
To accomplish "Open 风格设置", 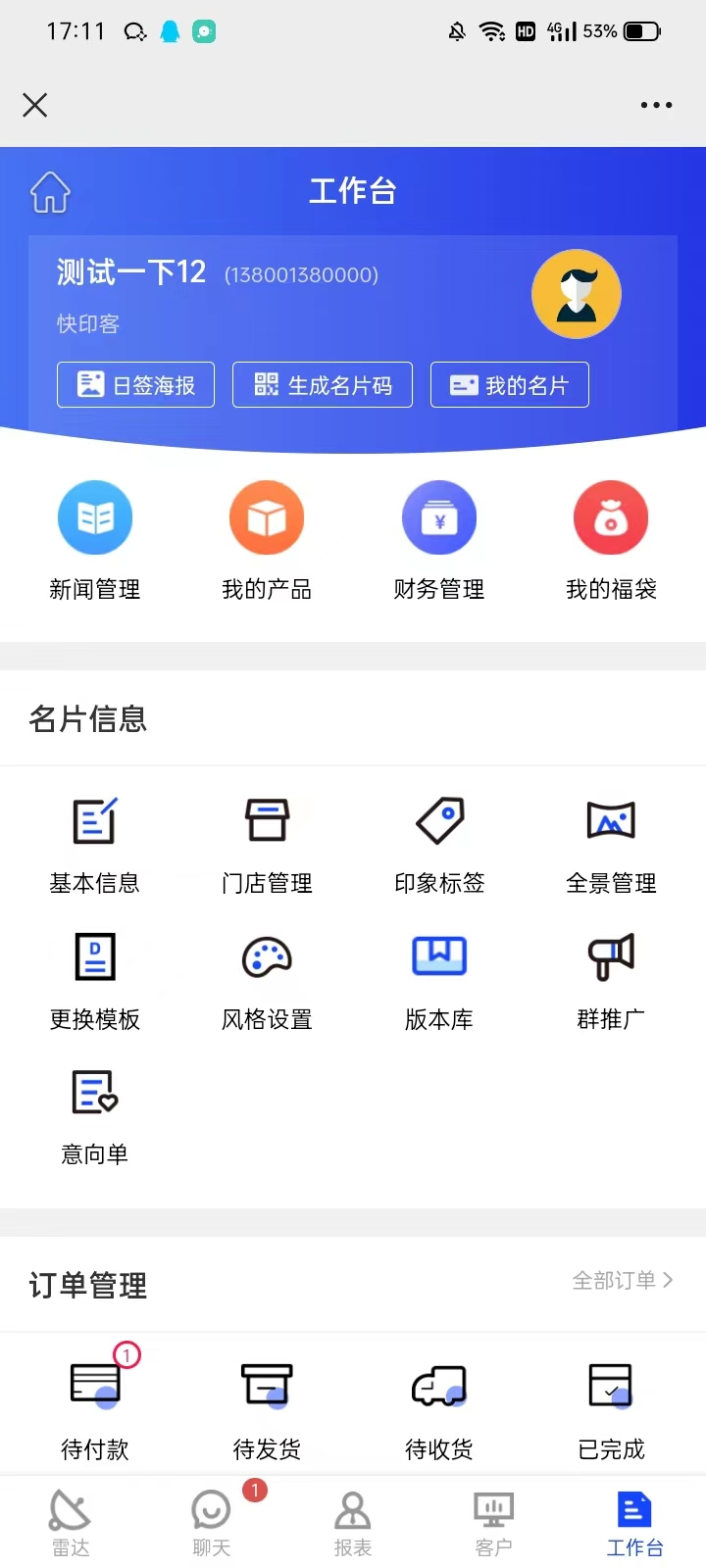I will (x=267, y=981).
